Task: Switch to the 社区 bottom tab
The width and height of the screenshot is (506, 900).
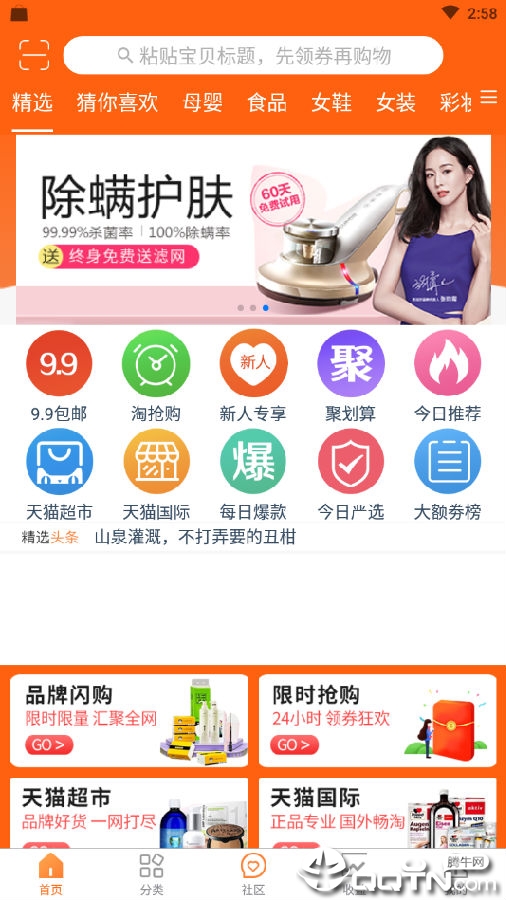Action: point(253,874)
